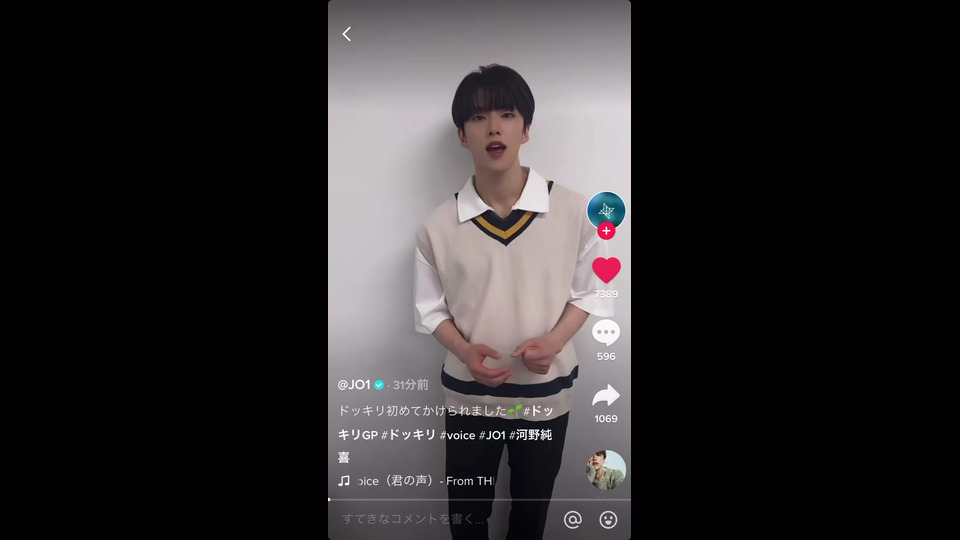Open the JO1 profile avatar
Screen dimensions: 960x540
[x=606, y=209]
